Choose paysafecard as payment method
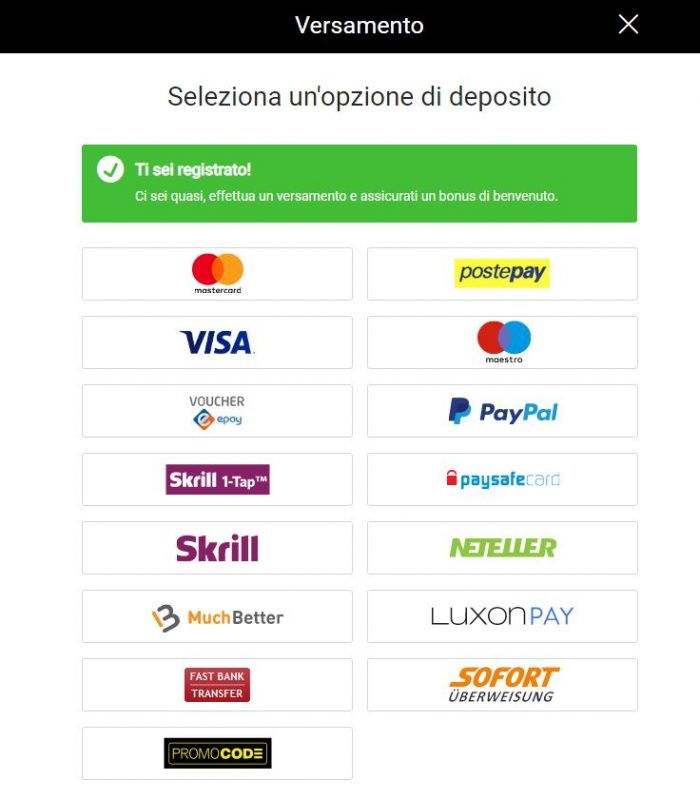This screenshot has height=799, width=700. tap(502, 479)
